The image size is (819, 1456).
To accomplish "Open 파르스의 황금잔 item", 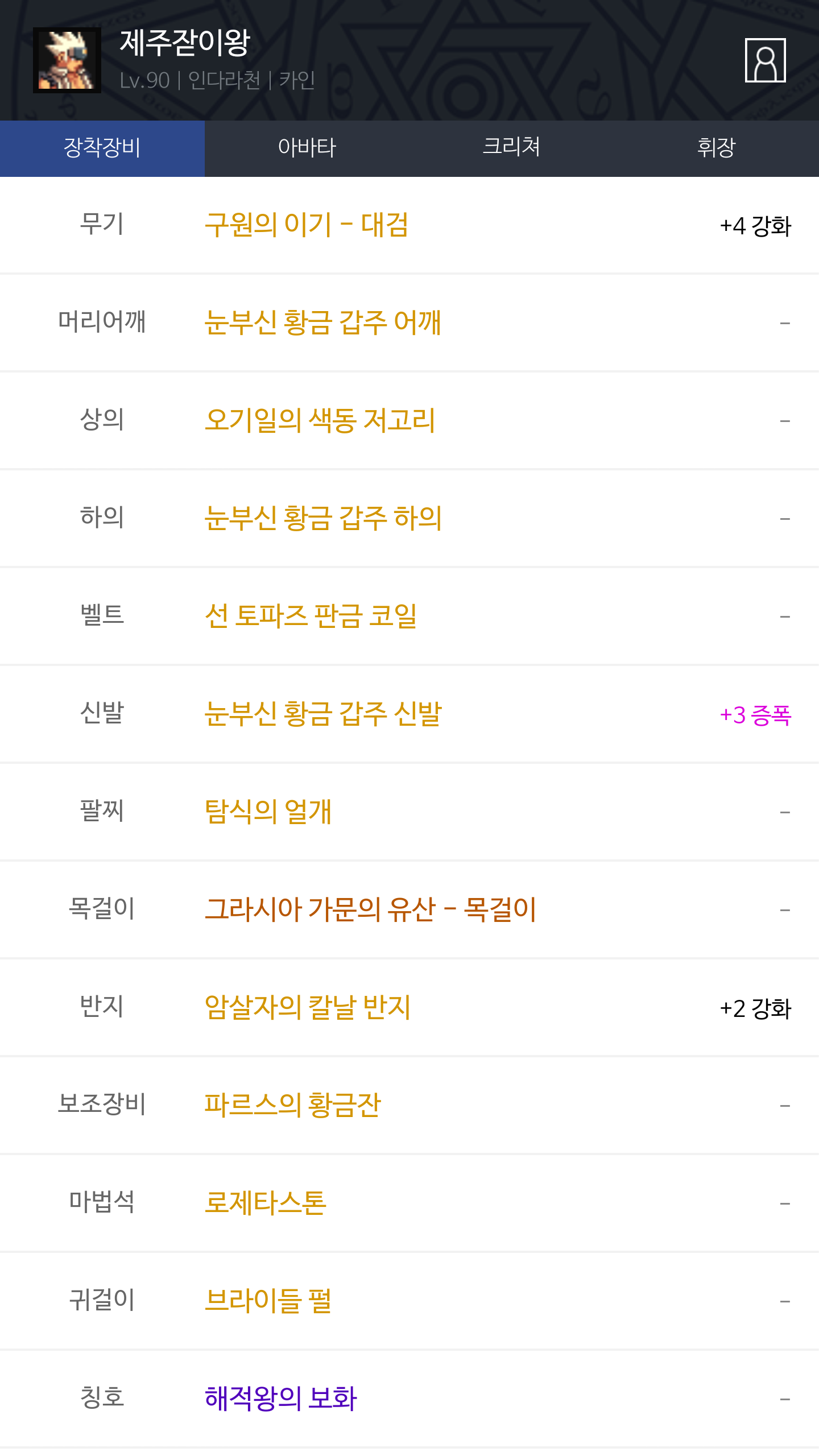I will [x=292, y=1106].
